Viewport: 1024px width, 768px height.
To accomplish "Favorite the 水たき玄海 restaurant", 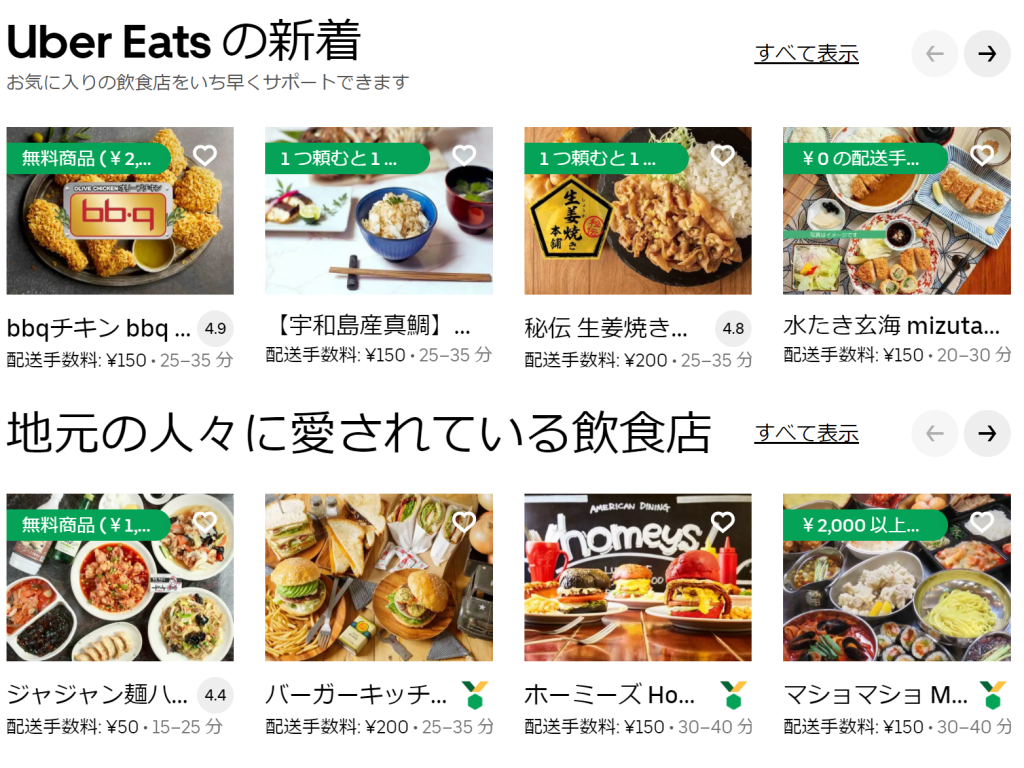I will coord(982,156).
